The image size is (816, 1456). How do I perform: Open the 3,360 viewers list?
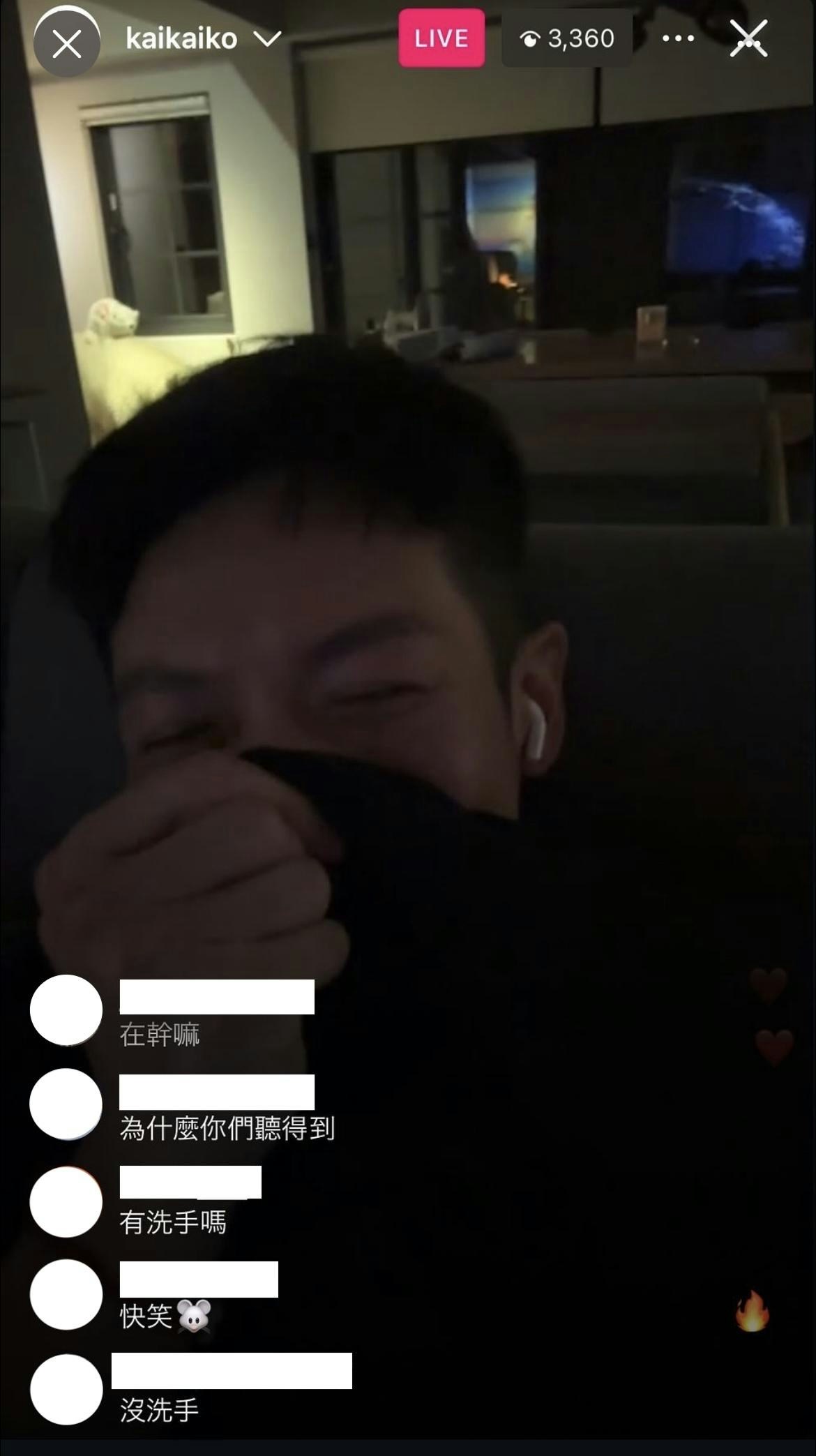(567, 38)
